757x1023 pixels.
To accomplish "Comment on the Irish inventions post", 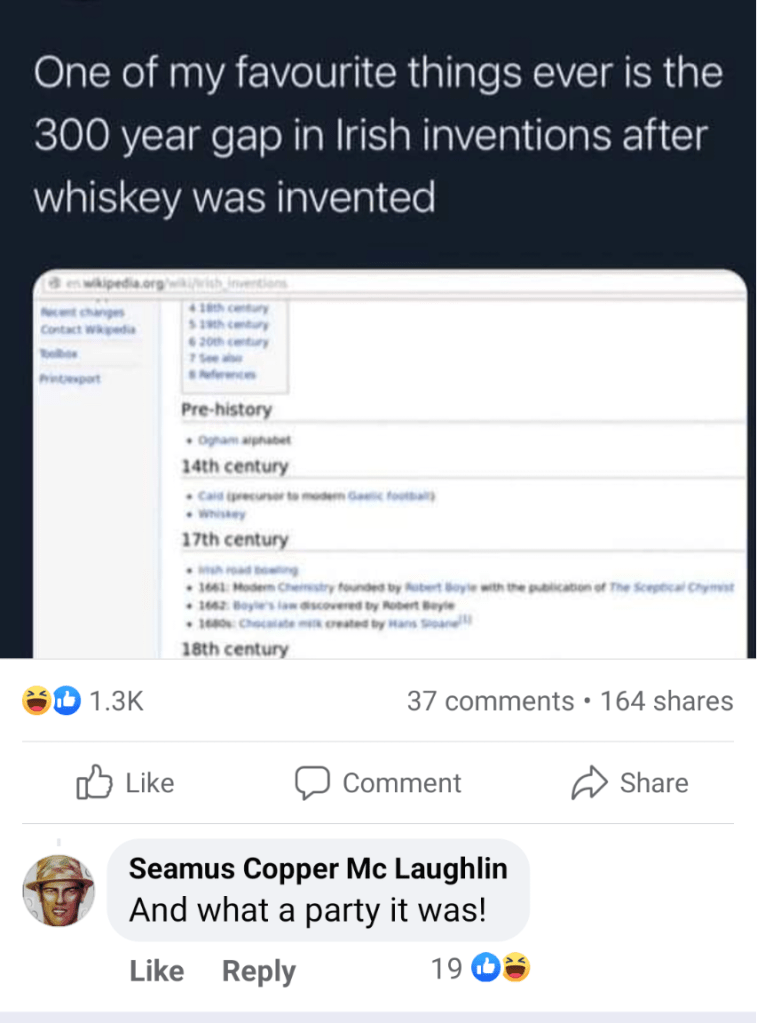I will [x=378, y=783].
